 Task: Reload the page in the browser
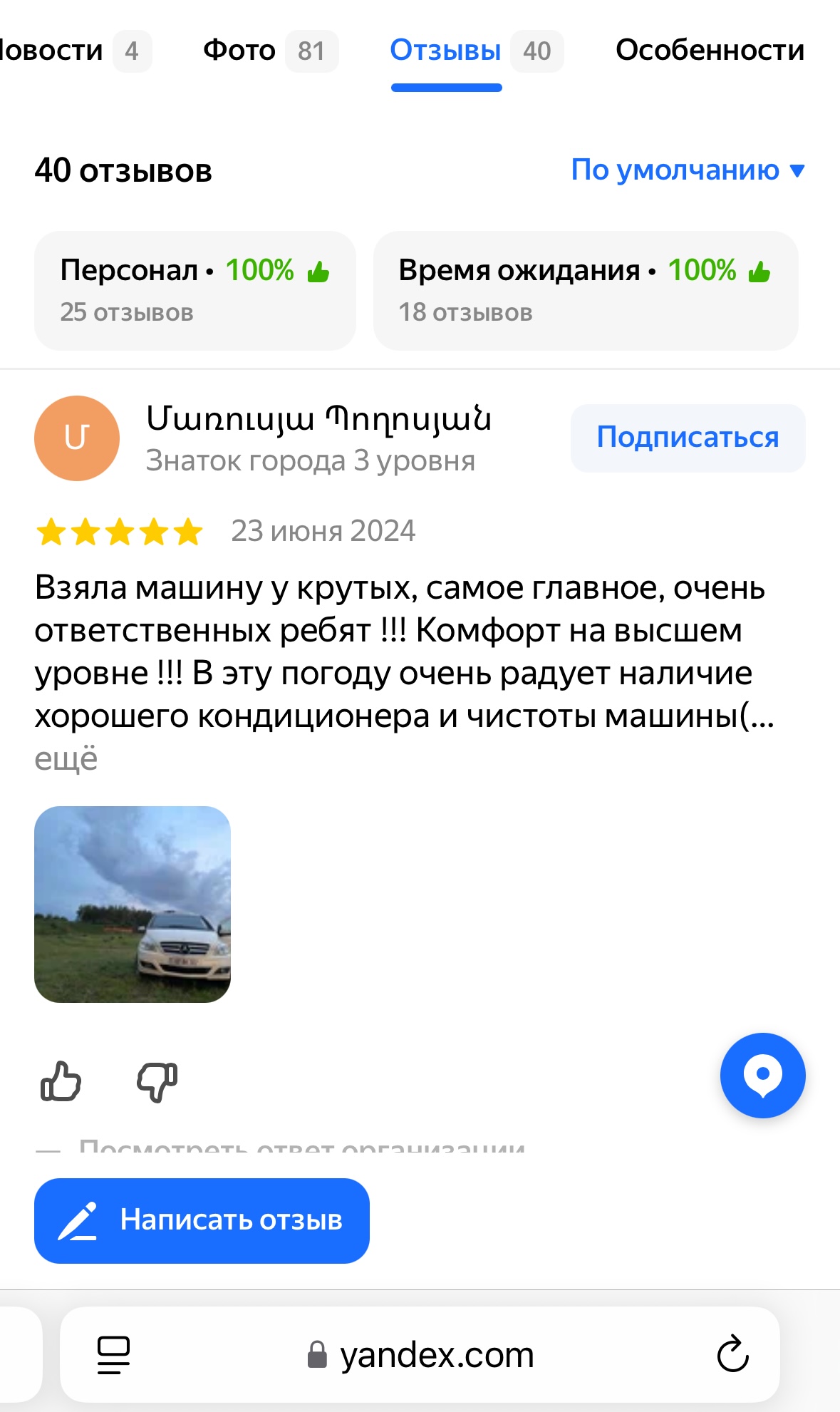tap(732, 1354)
